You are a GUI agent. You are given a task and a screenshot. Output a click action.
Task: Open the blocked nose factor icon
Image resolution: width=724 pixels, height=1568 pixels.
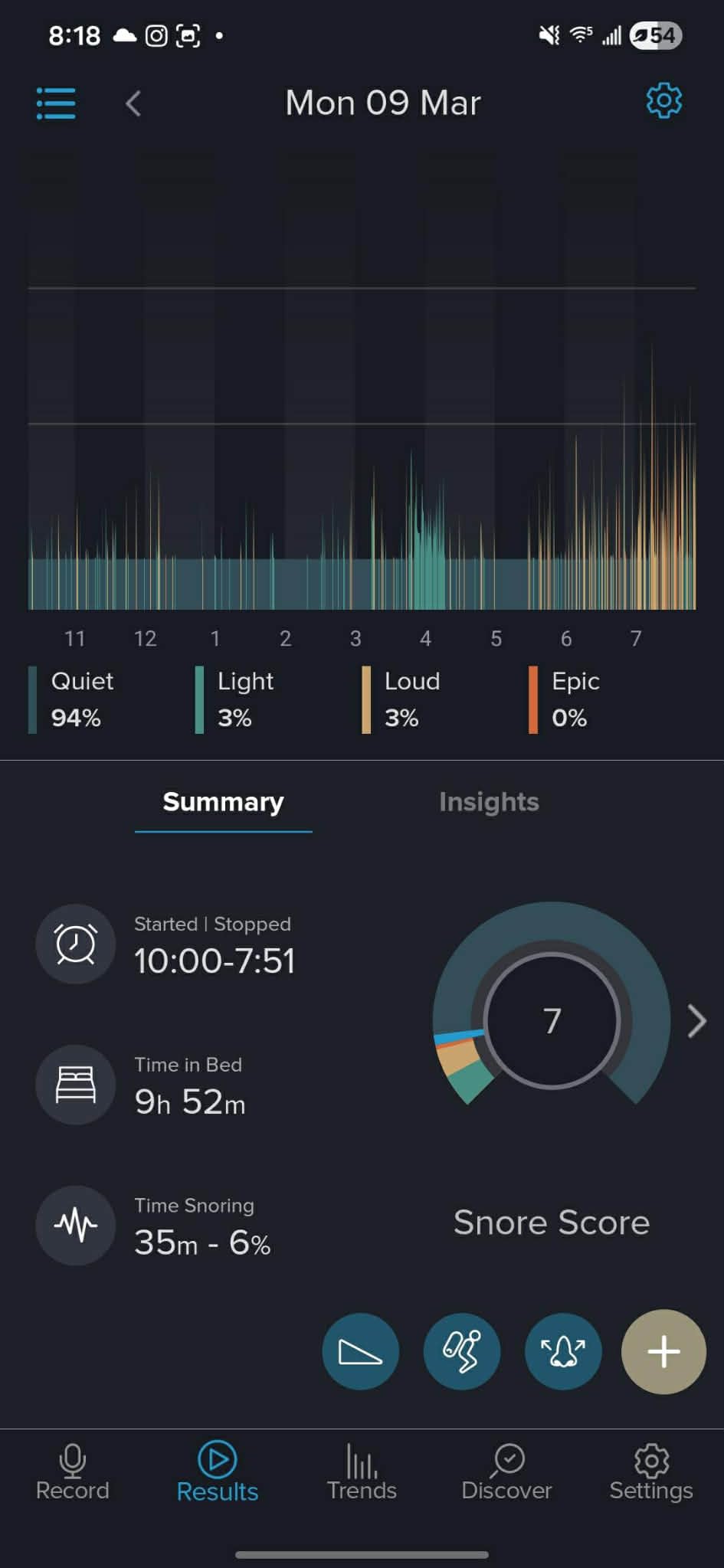(563, 1352)
